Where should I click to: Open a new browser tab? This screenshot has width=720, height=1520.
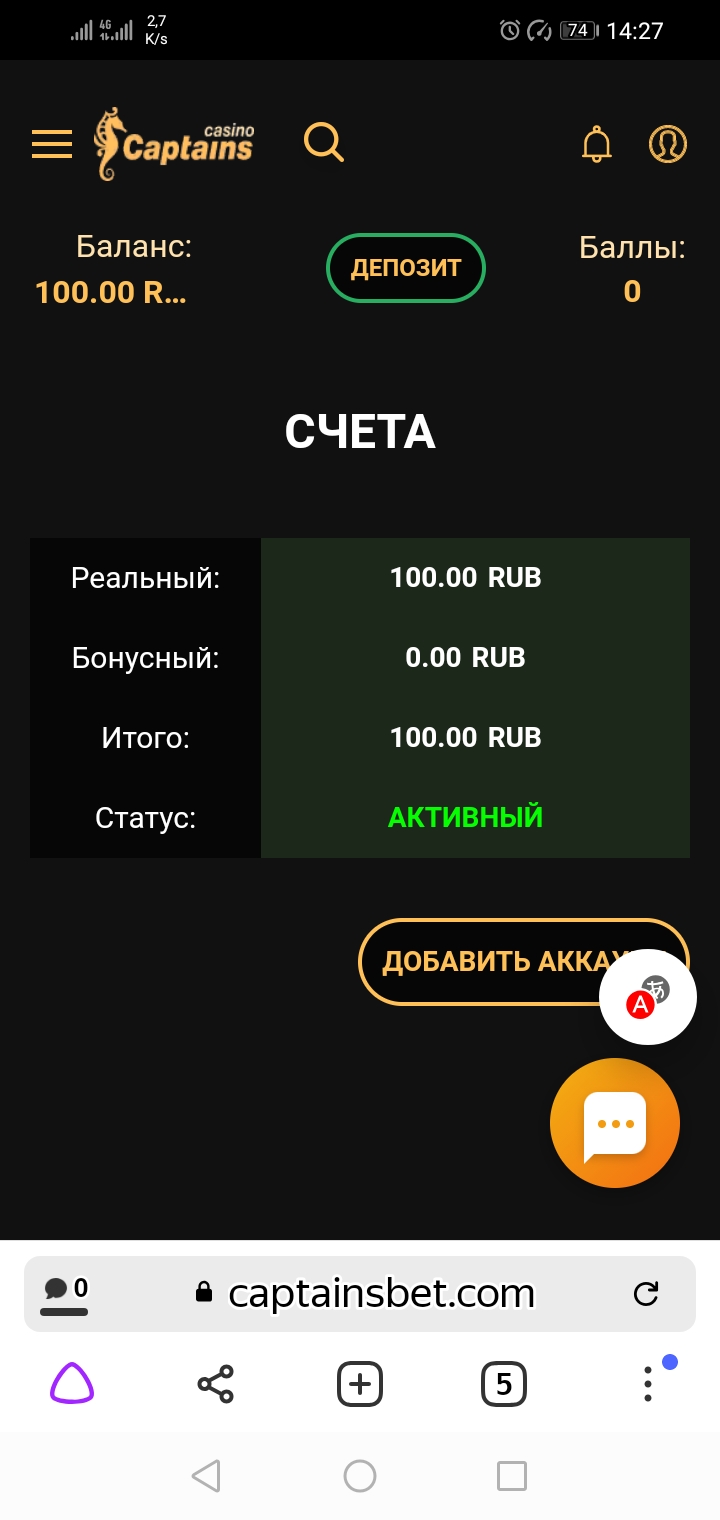(x=360, y=1385)
